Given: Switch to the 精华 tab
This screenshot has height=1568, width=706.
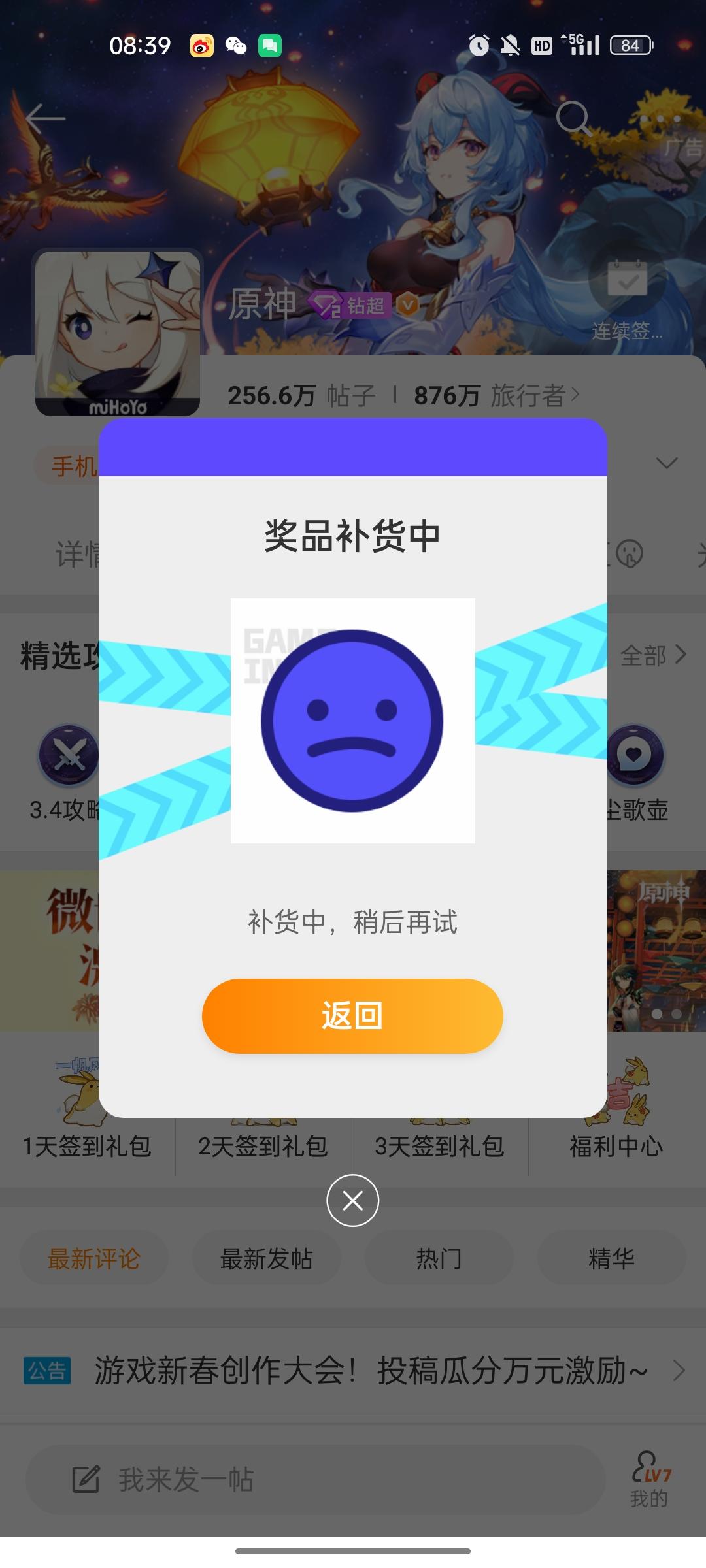Looking at the screenshot, I should tap(612, 1258).
